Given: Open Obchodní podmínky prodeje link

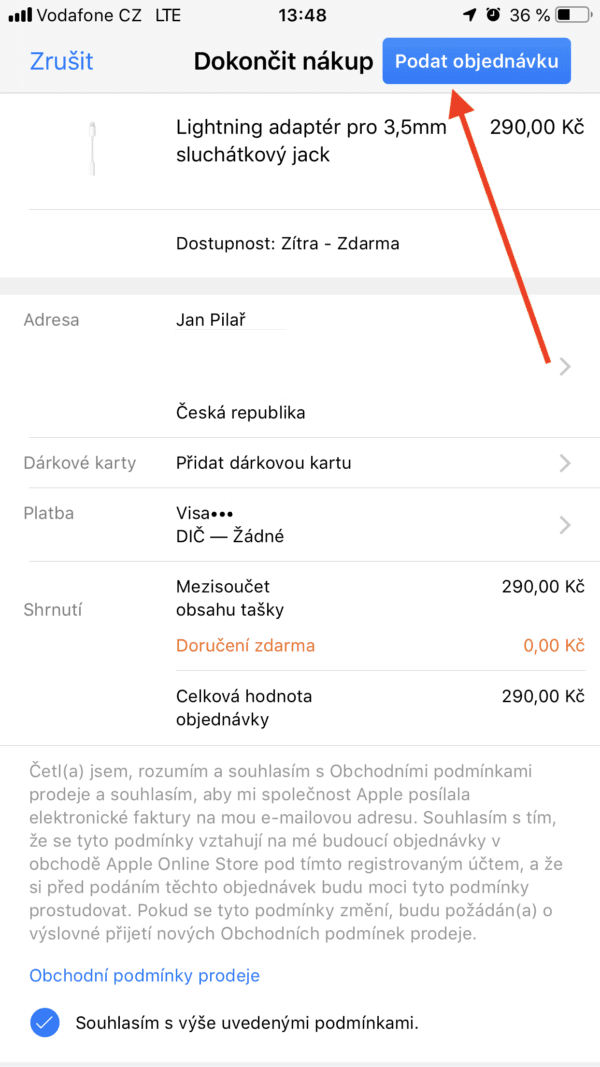Looking at the screenshot, I should tap(144, 975).
